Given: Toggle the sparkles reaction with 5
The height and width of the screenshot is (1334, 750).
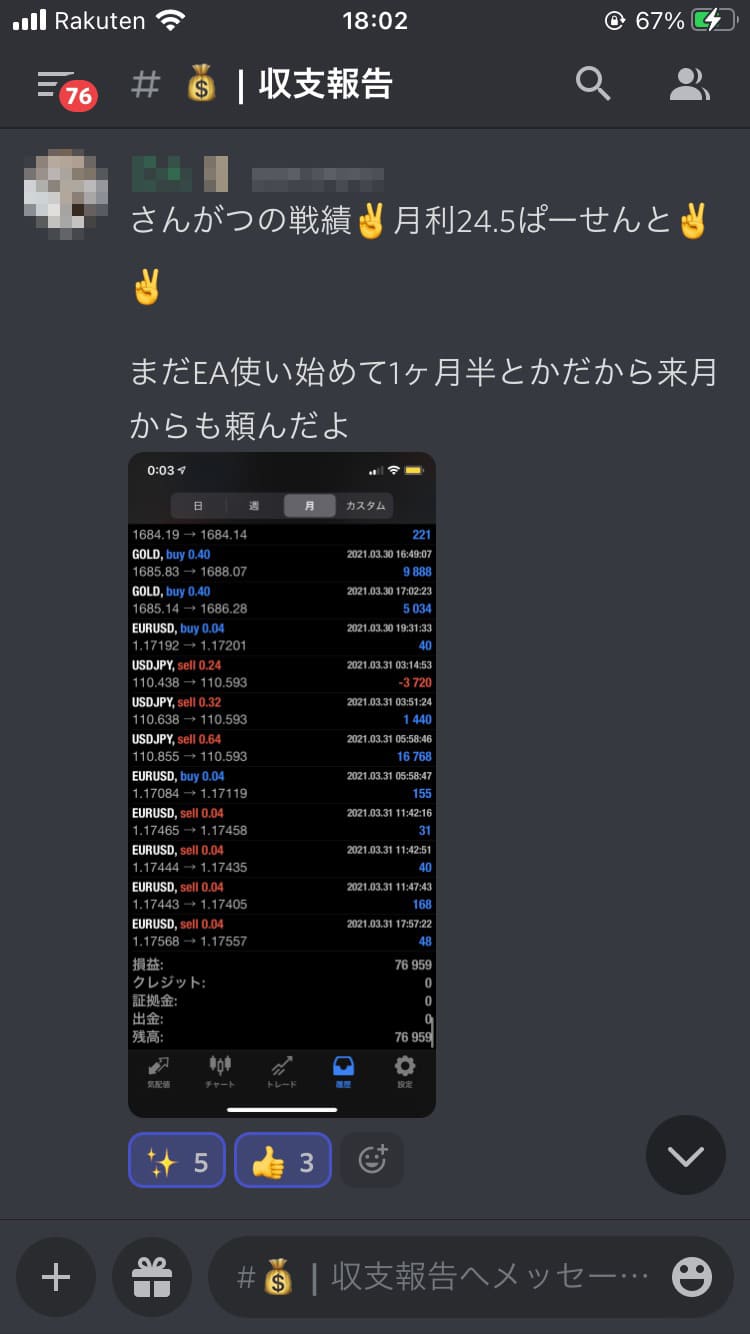Looking at the screenshot, I should [177, 1160].
